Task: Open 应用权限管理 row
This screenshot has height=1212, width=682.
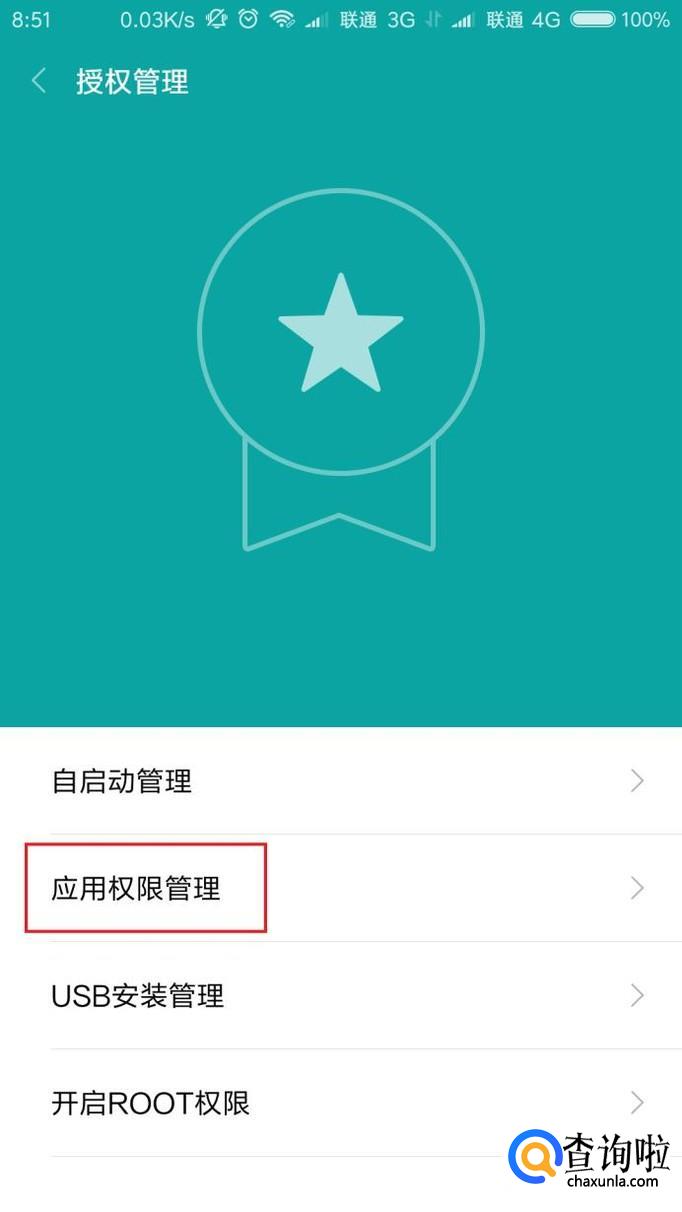Action: click(341, 888)
